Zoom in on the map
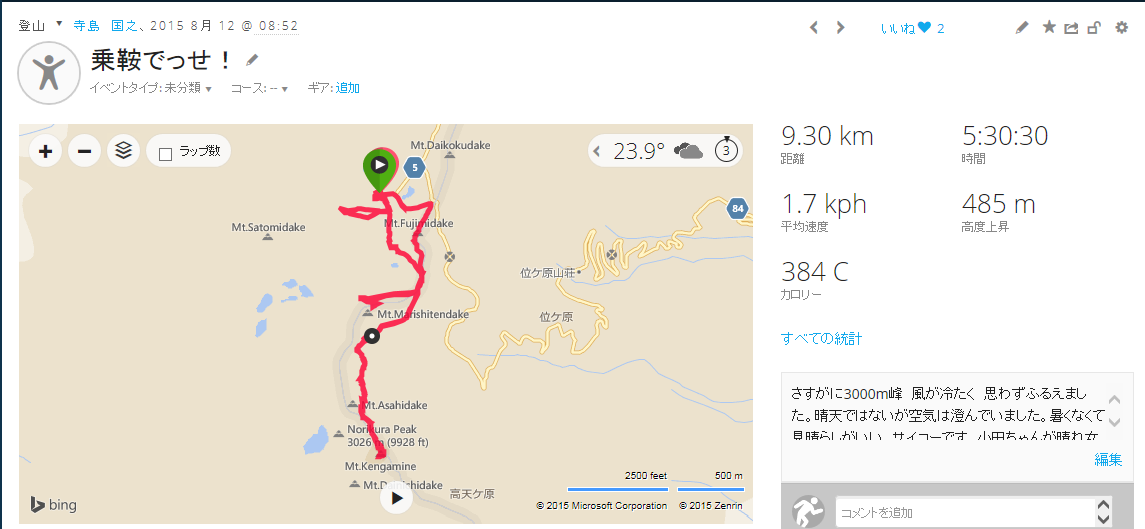 [x=46, y=152]
